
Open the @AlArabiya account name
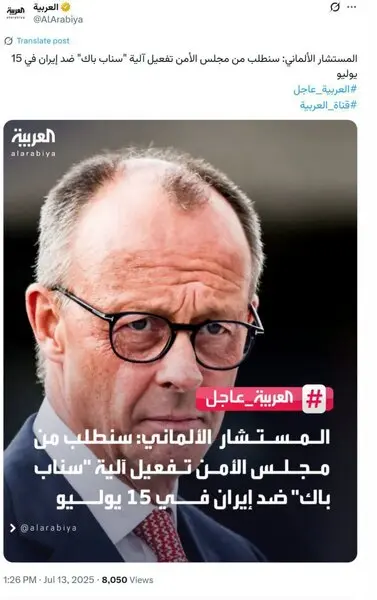click(x=58, y=20)
